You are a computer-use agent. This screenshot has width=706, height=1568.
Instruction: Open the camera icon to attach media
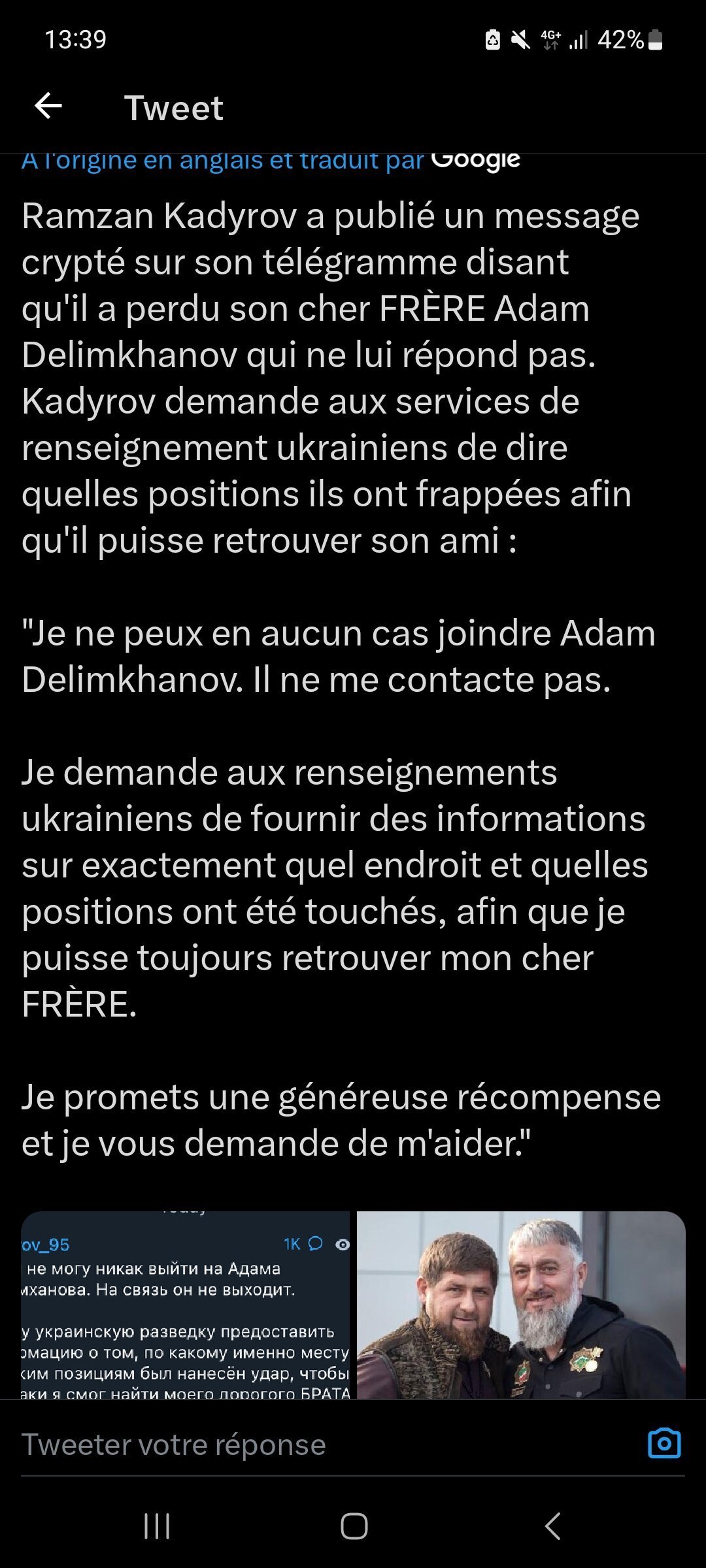pos(664,1443)
